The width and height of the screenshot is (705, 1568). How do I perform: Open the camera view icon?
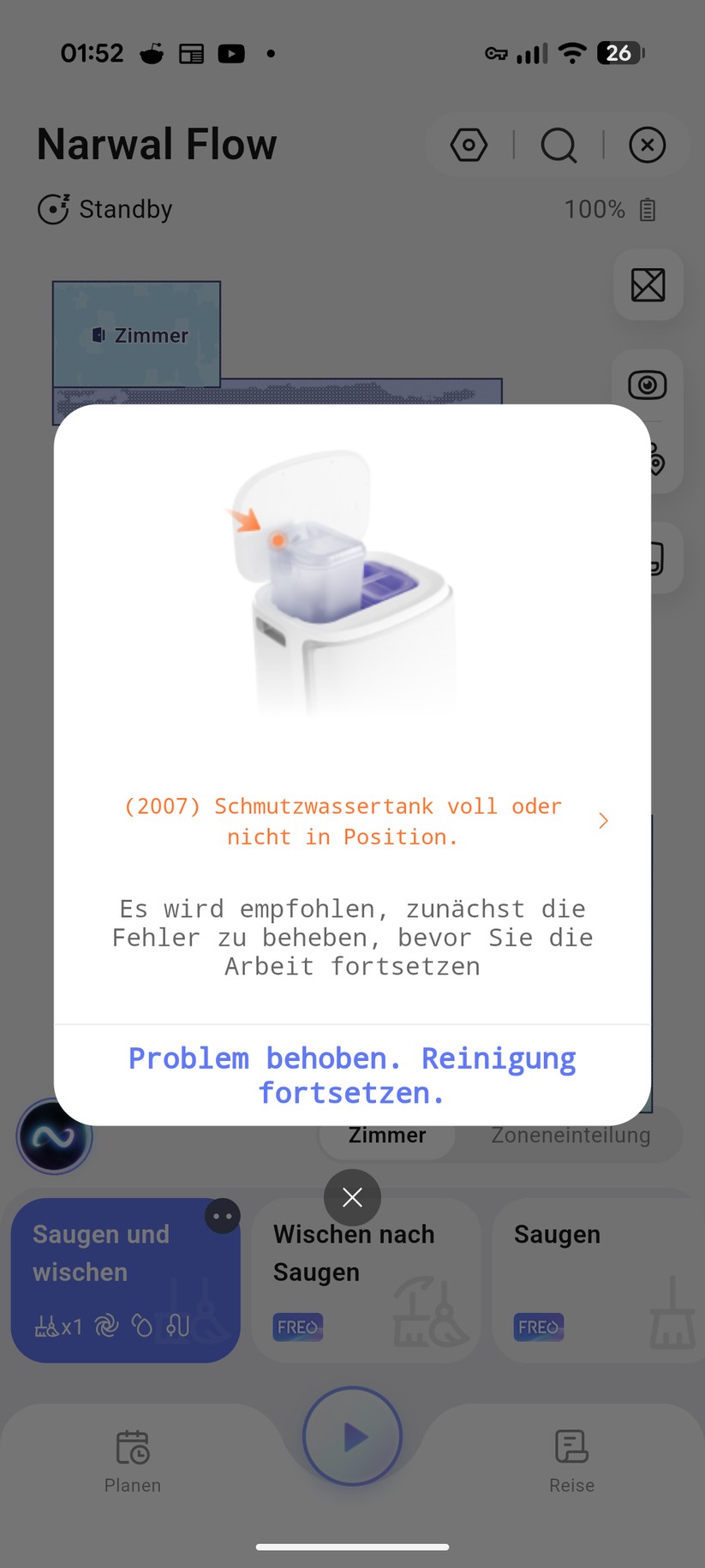tap(648, 384)
